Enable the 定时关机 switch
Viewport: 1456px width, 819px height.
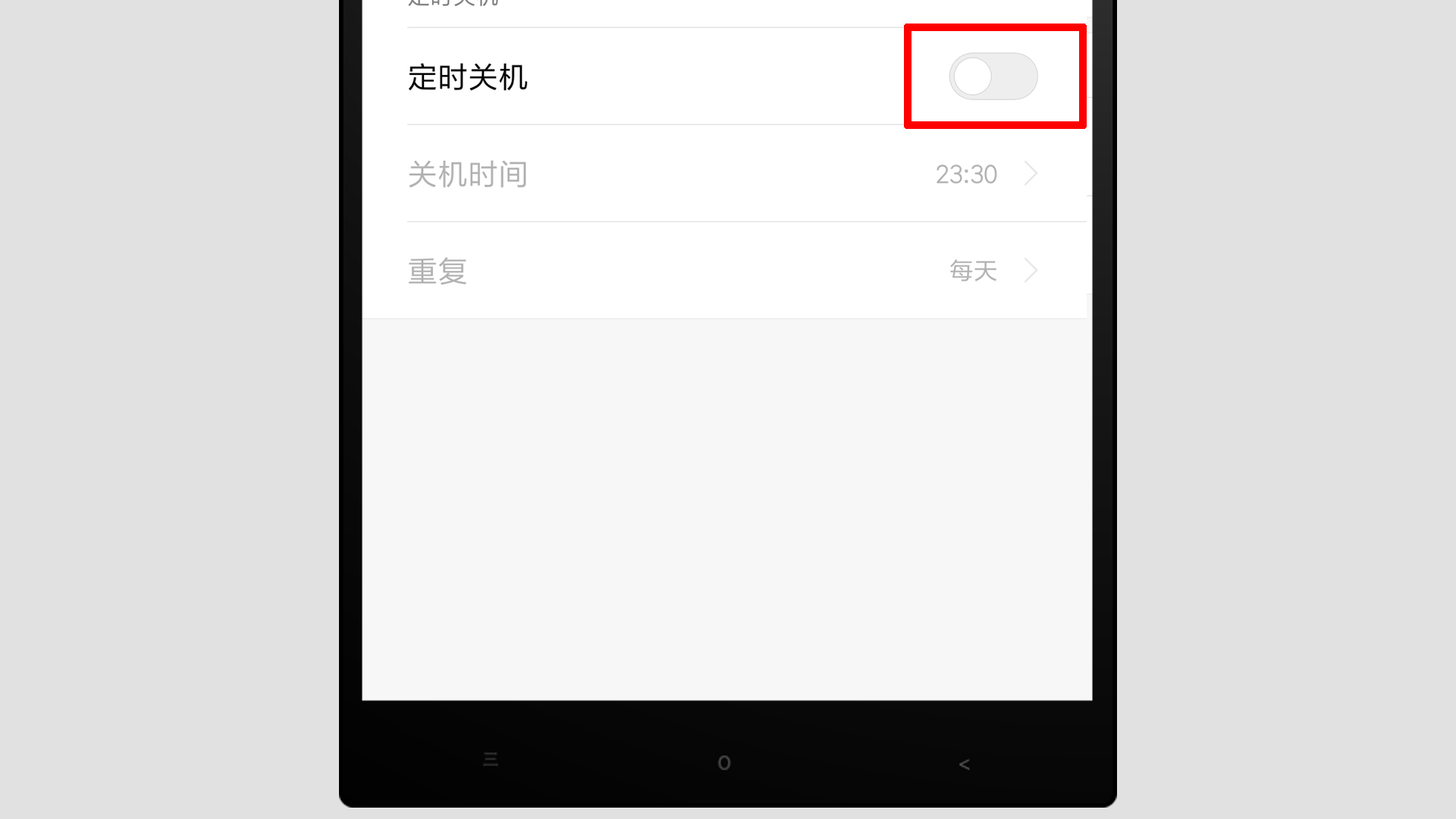coord(993,77)
